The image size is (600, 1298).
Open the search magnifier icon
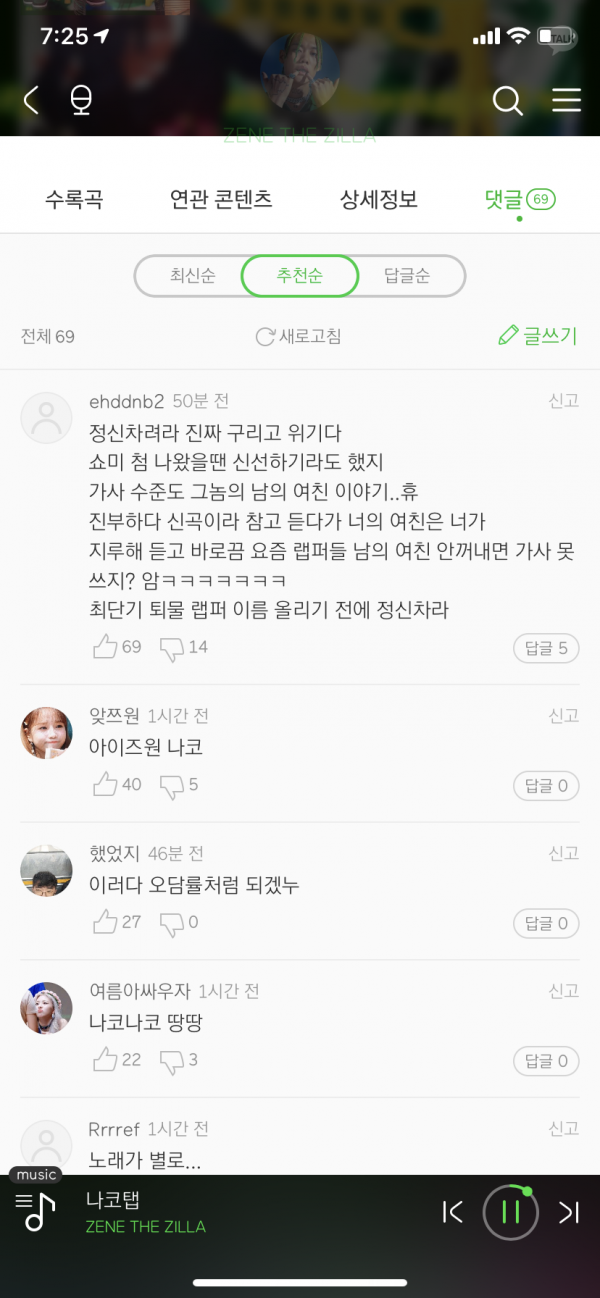pyautogui.click(x=508, y=100)
